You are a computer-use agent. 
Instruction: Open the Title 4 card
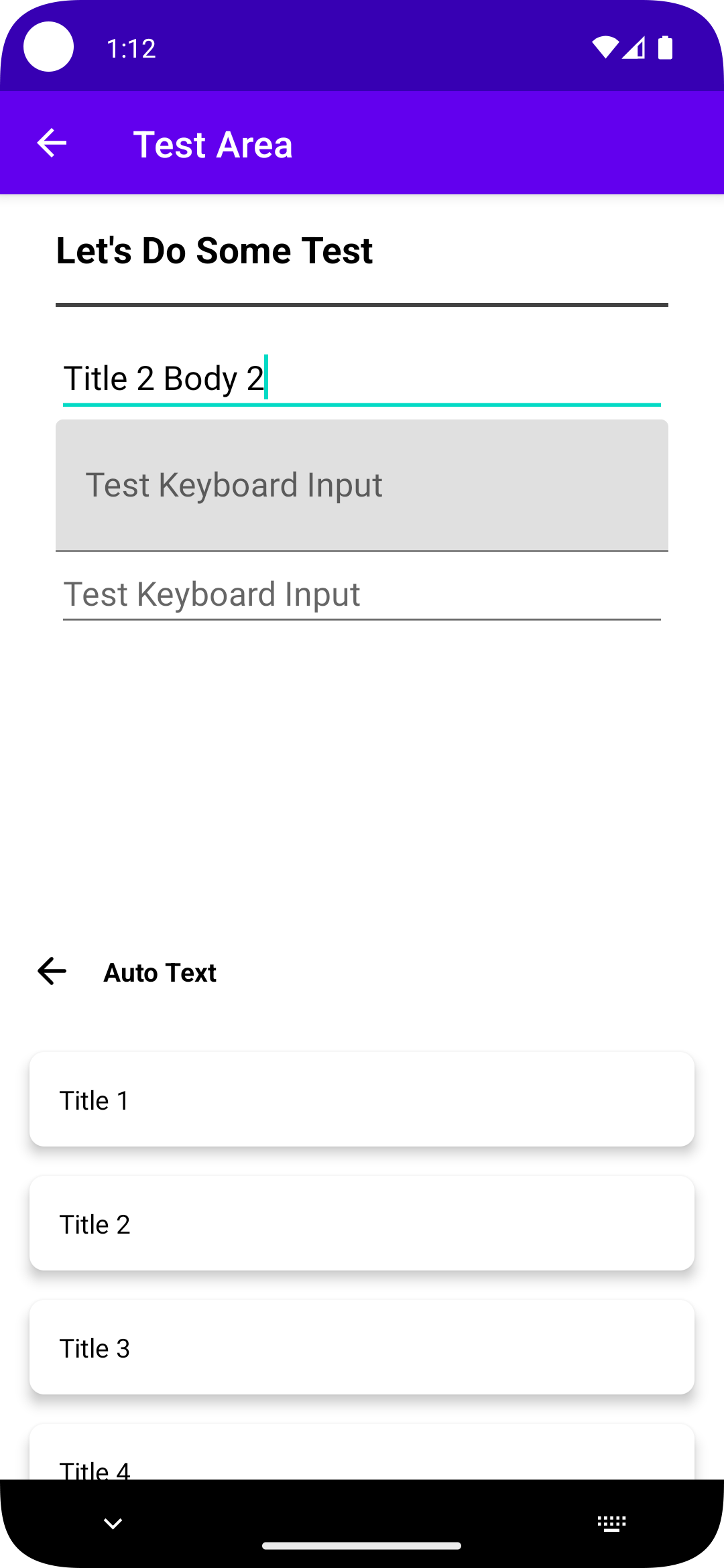pos(362,1461)
